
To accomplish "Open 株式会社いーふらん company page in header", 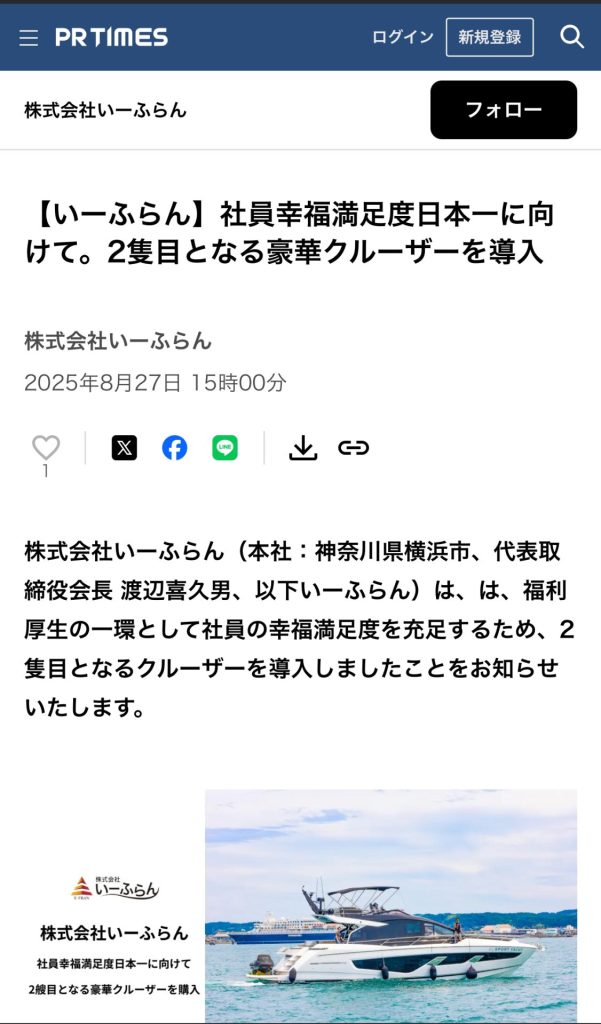I will pos(106,110).
